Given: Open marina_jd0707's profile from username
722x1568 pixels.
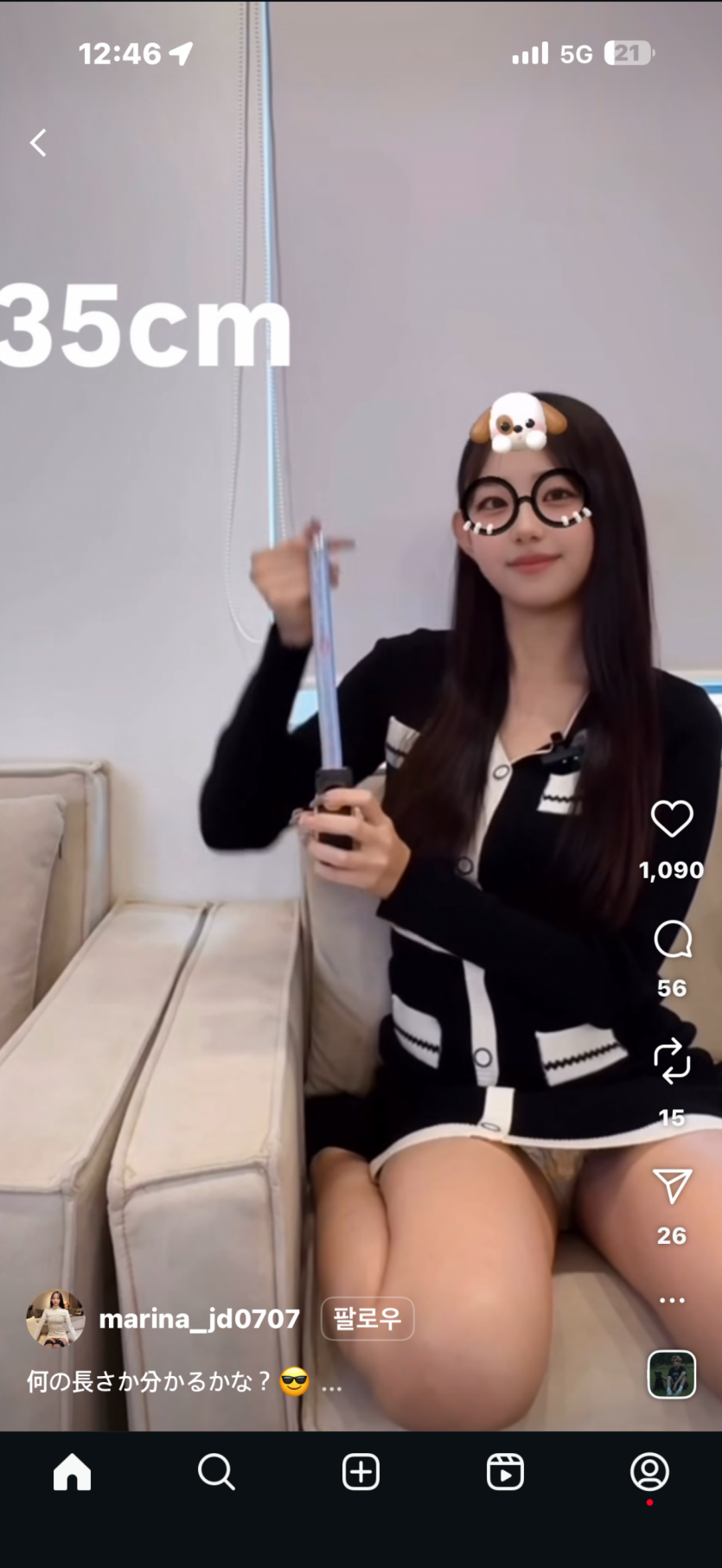Looking at the screenshot, I should (x=199, y=1318).
